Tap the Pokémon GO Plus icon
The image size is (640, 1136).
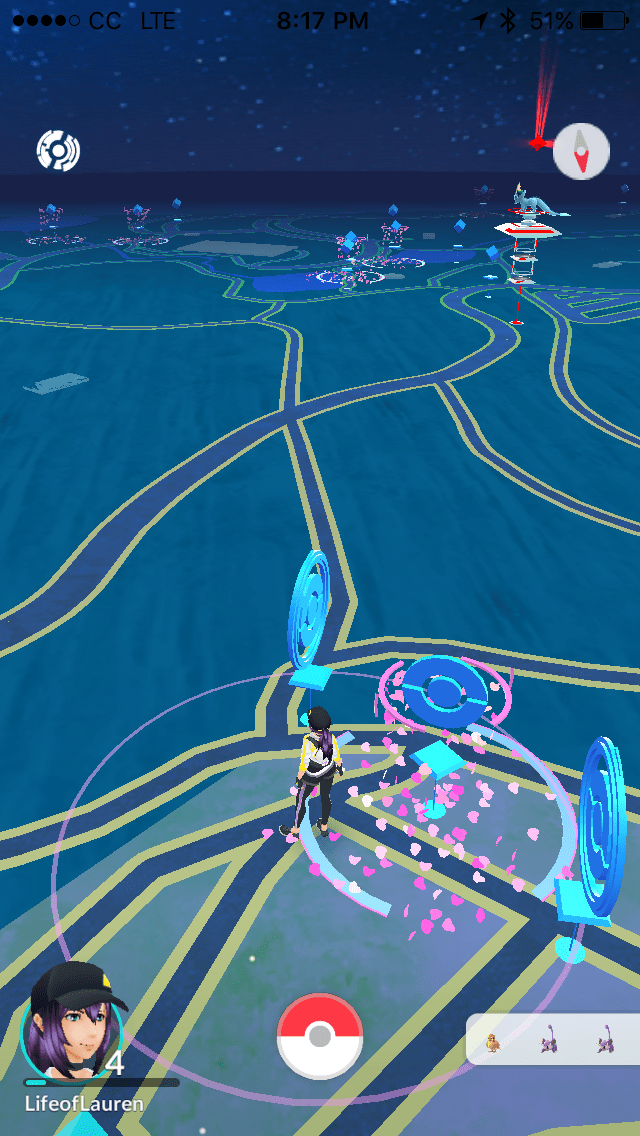pos(59,151)
